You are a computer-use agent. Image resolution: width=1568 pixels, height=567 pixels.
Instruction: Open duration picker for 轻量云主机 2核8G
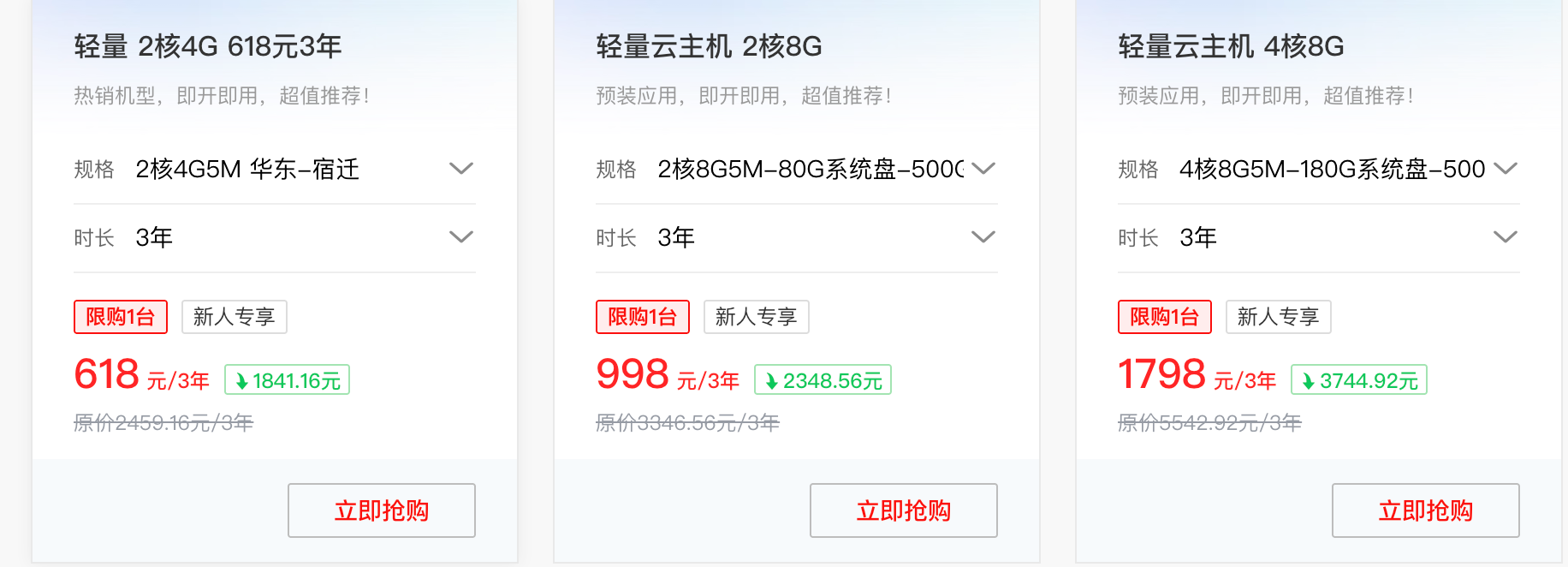(796, 238)
